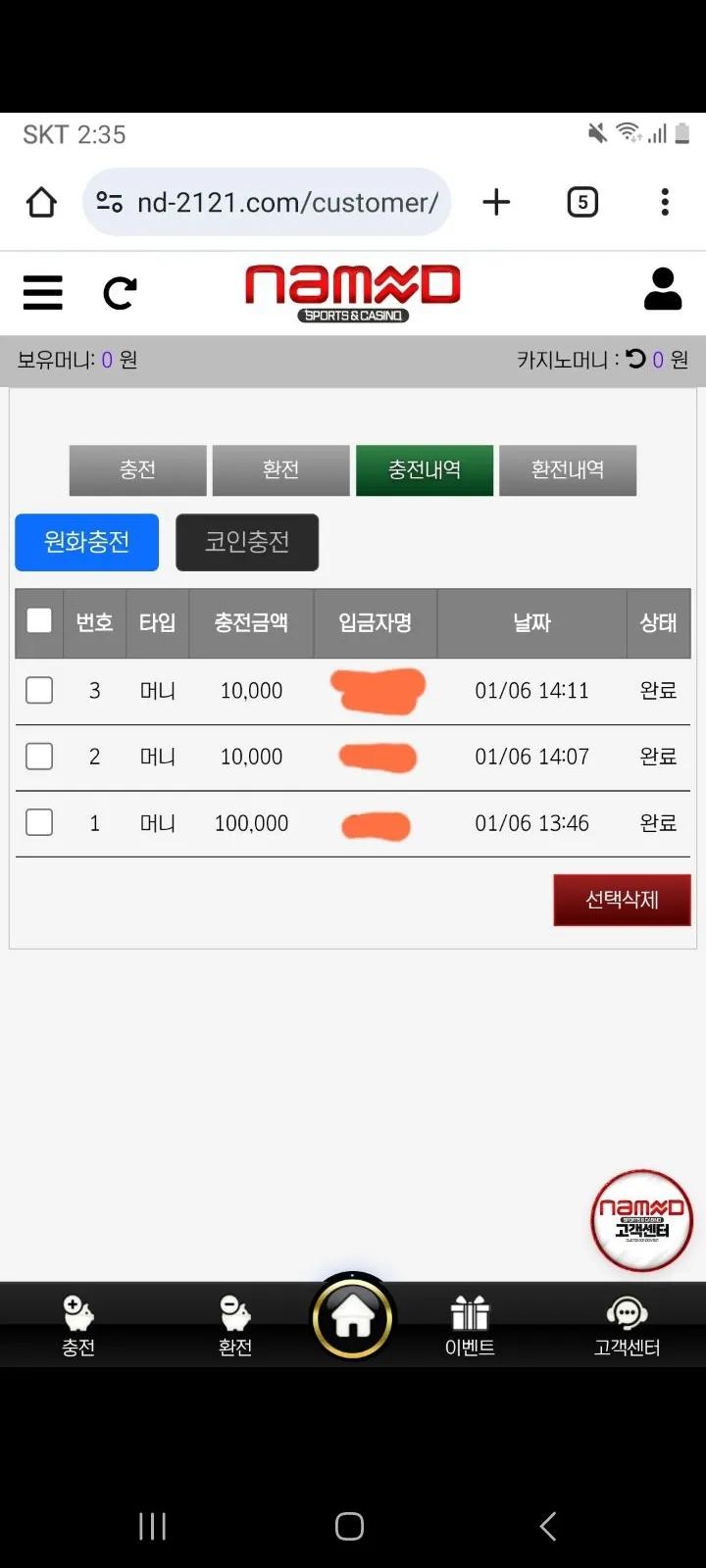The image size is (706, 1568).
Task: Check the box for row number 2
Action: pos(39,756)
